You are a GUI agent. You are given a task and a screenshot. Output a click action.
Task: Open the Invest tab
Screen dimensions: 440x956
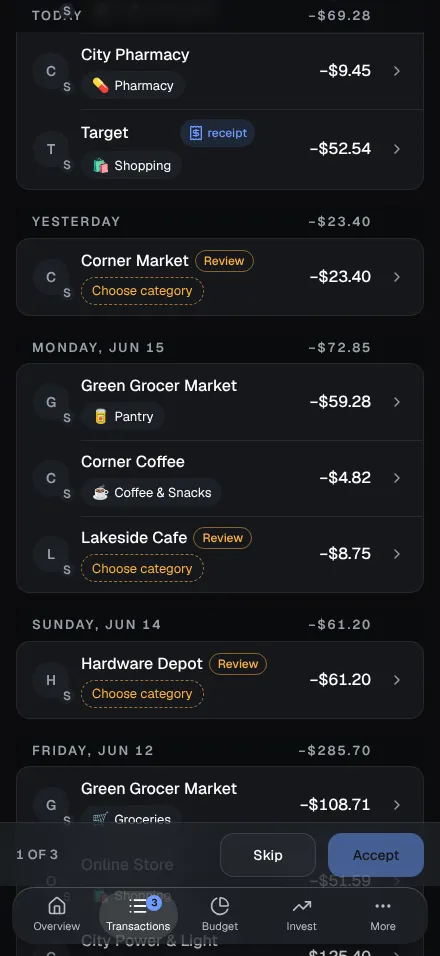tap(302, 915)
